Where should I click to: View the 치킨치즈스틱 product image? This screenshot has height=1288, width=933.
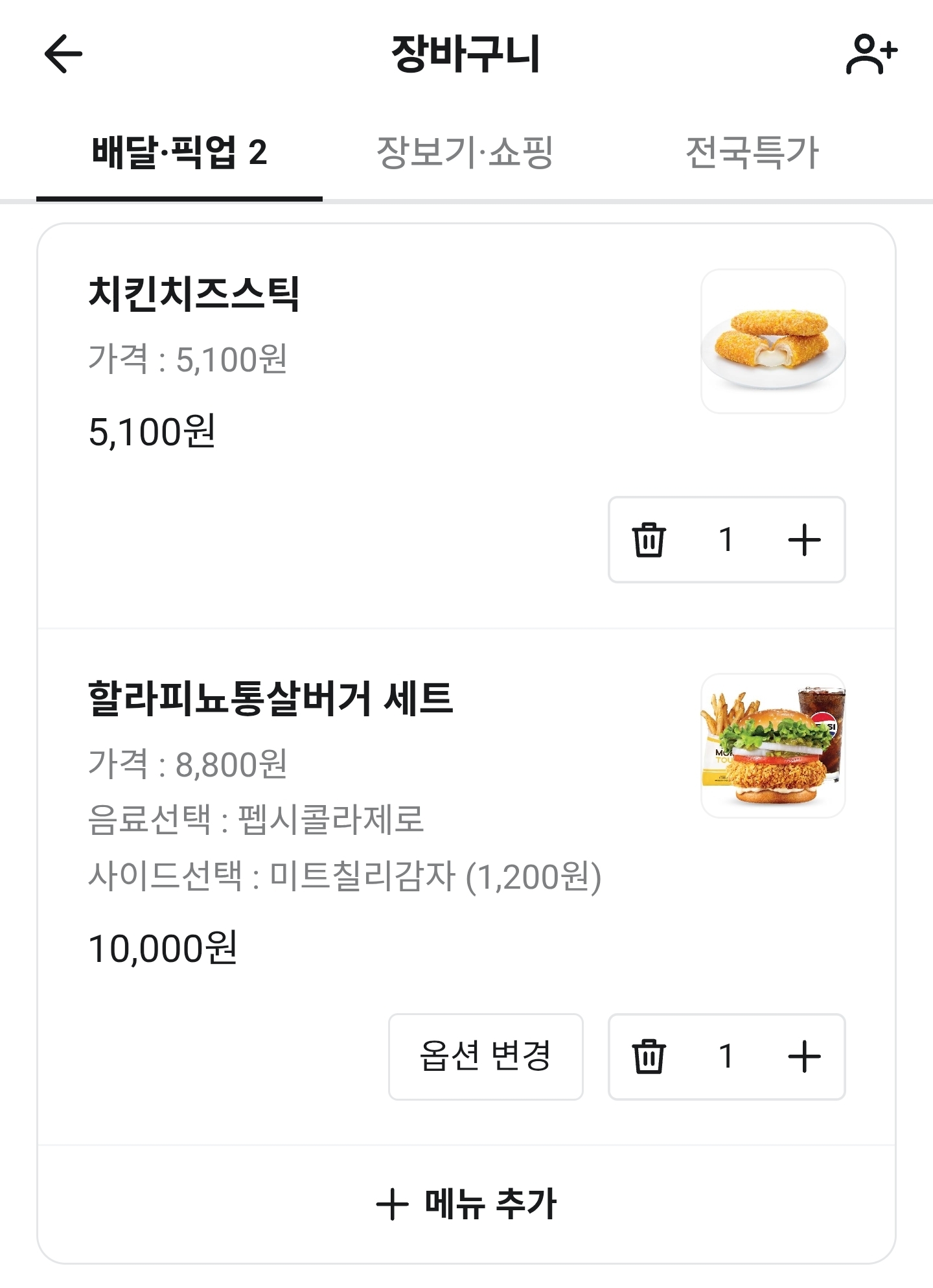coord(773,341)
